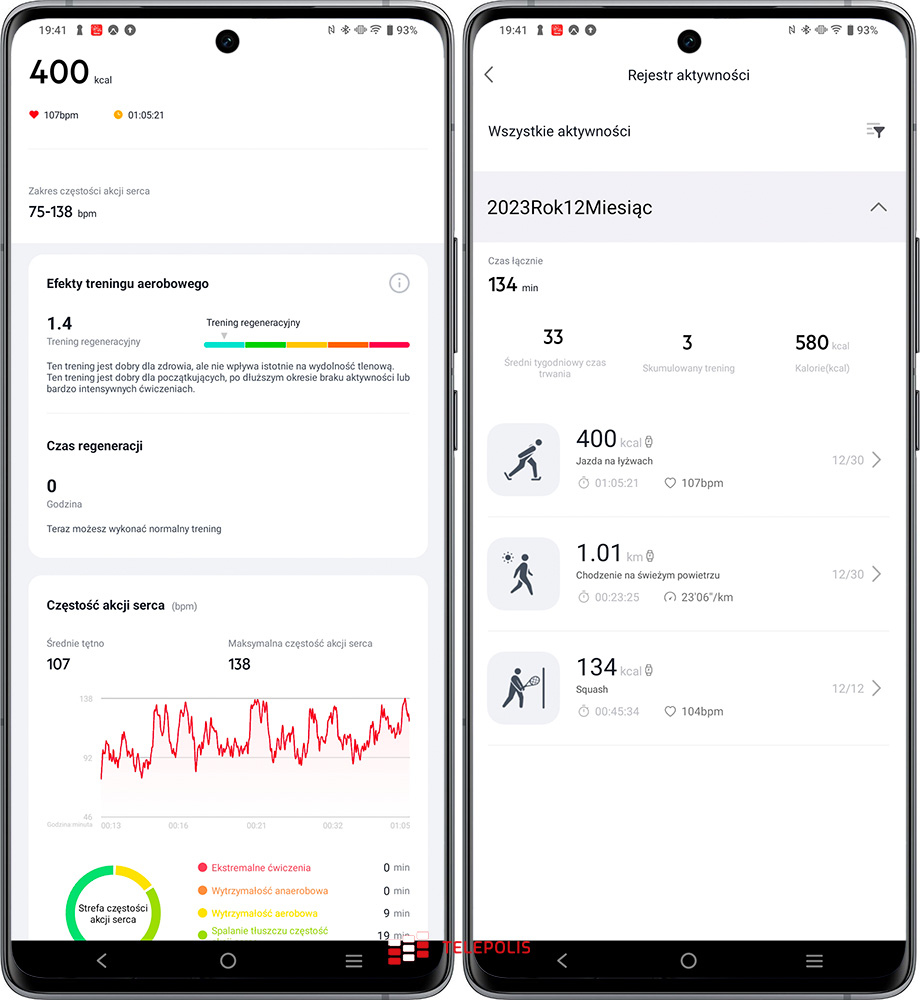This screenshot has height=1000, width=922.
Task: Open Chodzenie na świeżym powietrzu activity
Action: [686, 574]
